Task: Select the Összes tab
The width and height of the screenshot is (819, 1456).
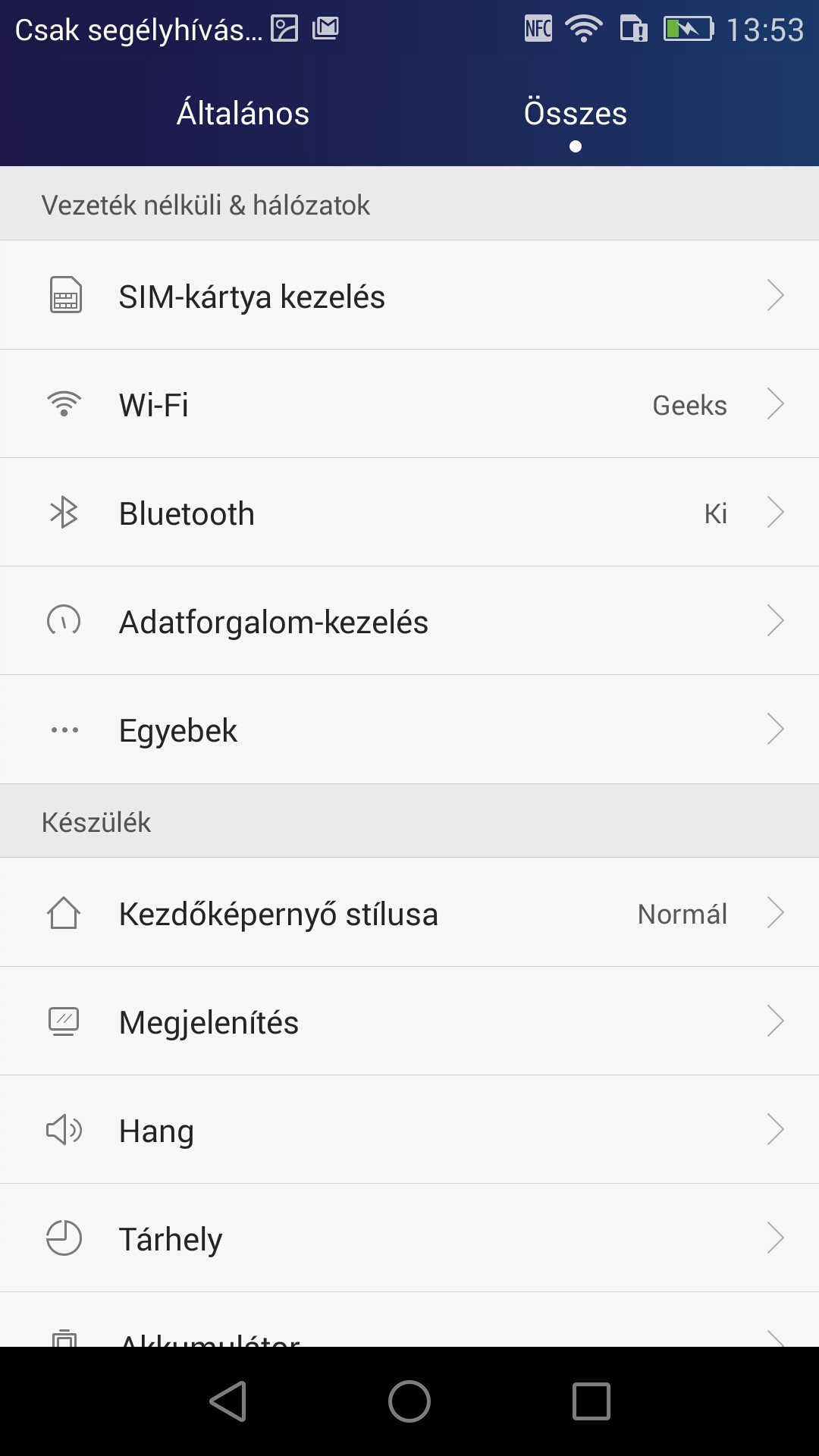Action: (x=575, y=114)
